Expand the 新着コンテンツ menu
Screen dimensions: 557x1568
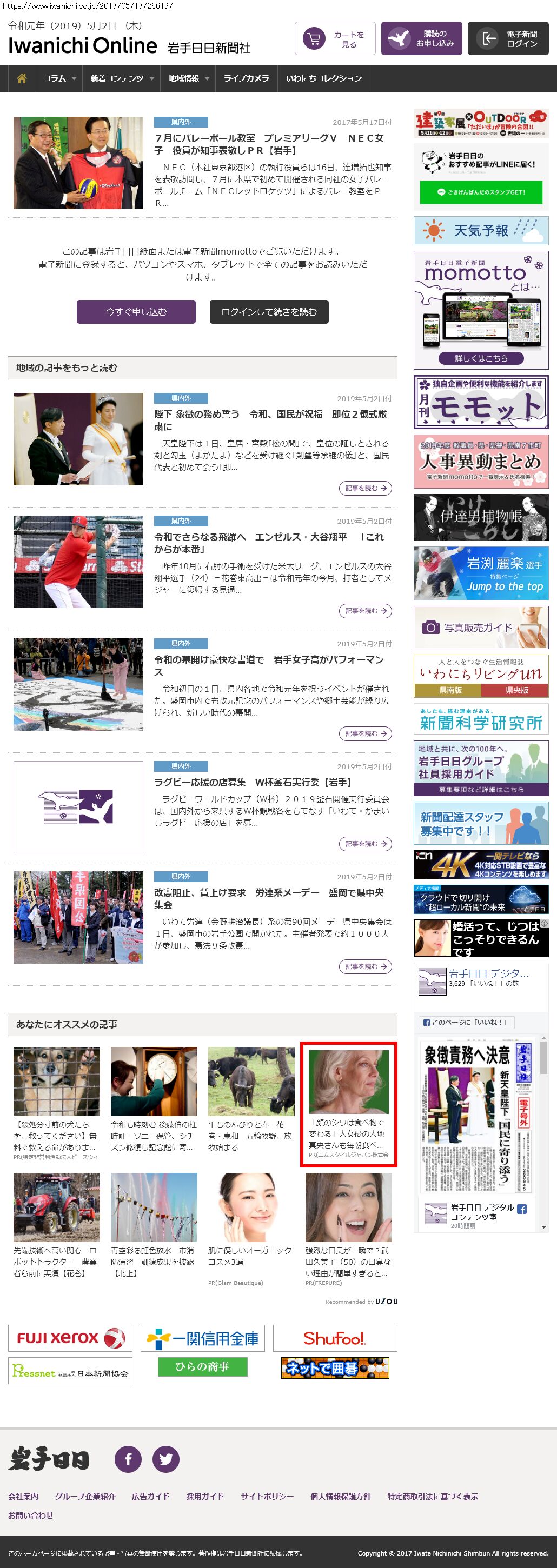click(121, 78)
